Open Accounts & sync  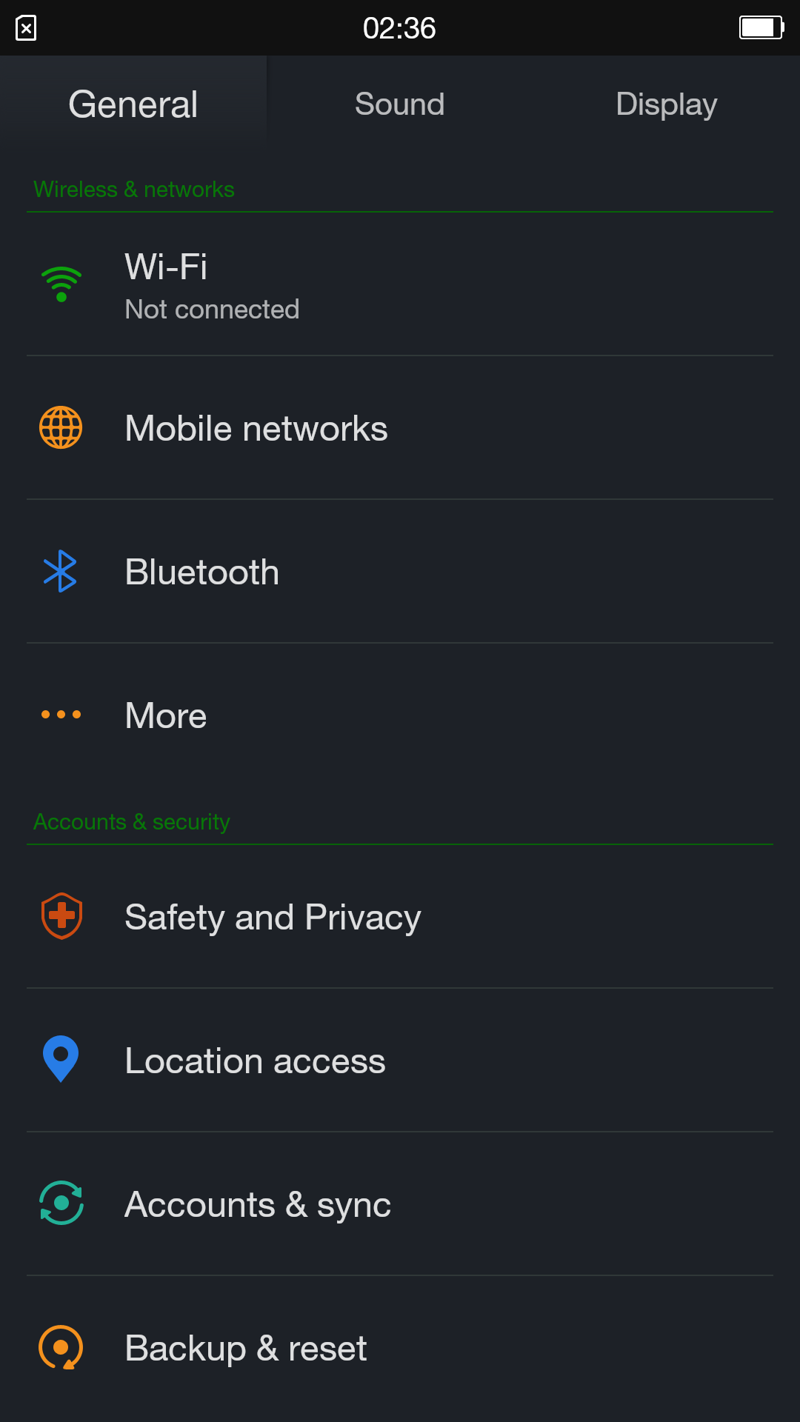(400, 1204)
